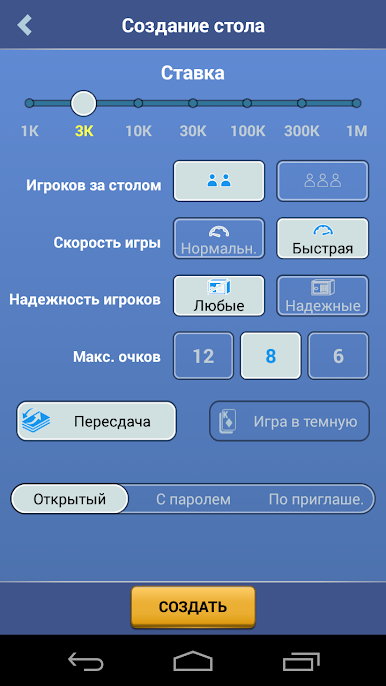Screen dimensions: 386x686
Task: Tap the system home button
Action: [193, 661]
